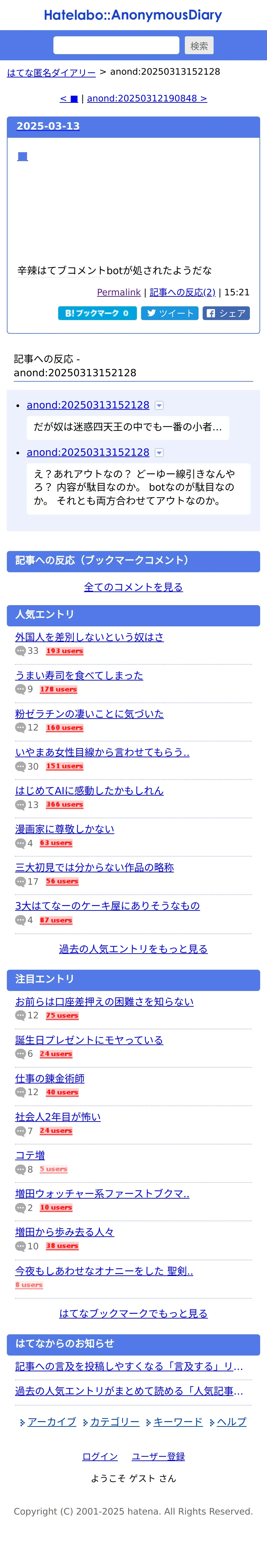267x1568 pixels.
Task: Tap the search text field
Action: 116,46
